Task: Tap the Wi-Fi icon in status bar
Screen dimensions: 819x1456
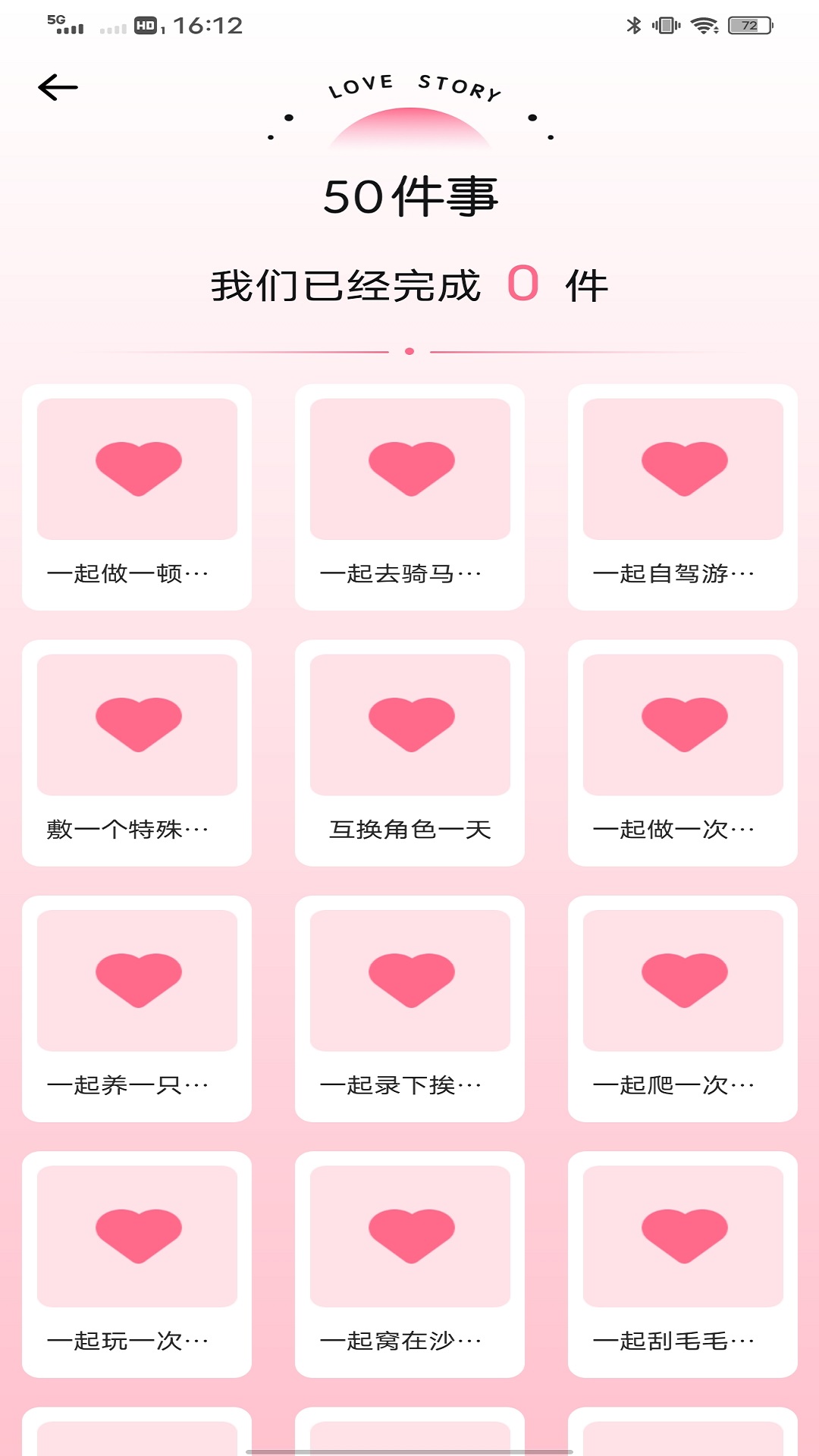Action: coord(705,23)
